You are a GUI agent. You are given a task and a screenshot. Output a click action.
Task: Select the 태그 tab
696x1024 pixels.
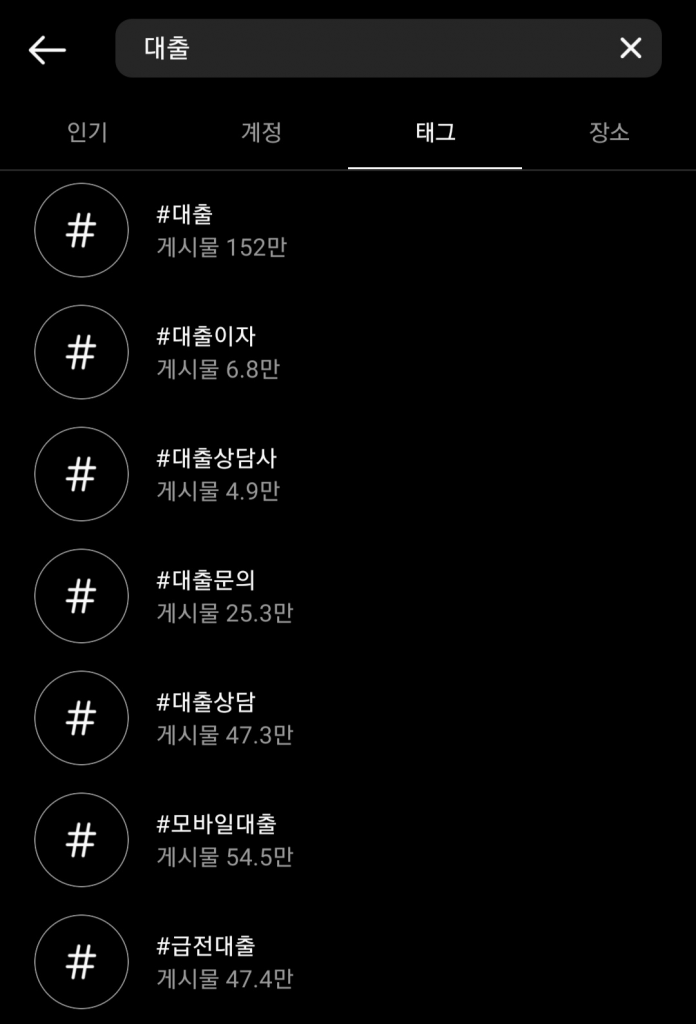[x=435, y=132]
